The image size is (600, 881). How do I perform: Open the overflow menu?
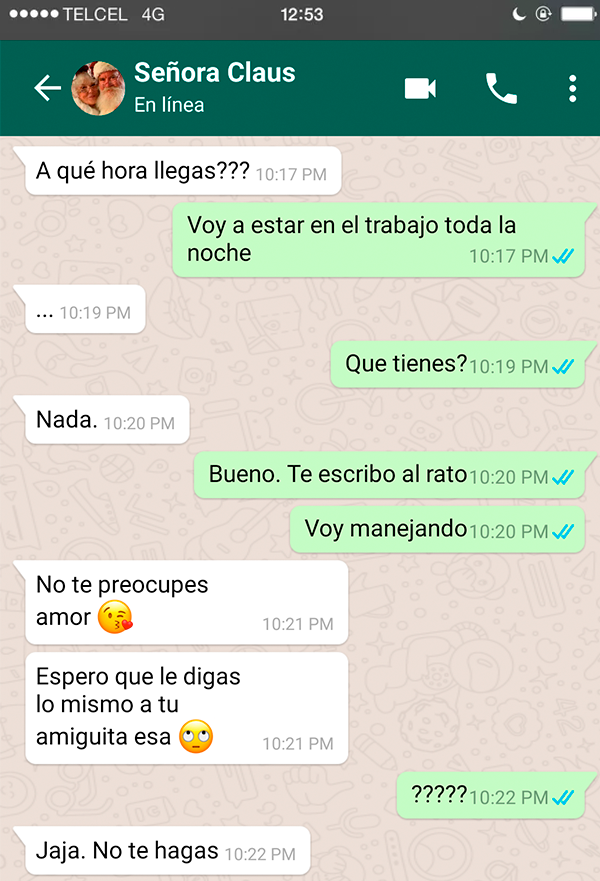coord(572,88)
